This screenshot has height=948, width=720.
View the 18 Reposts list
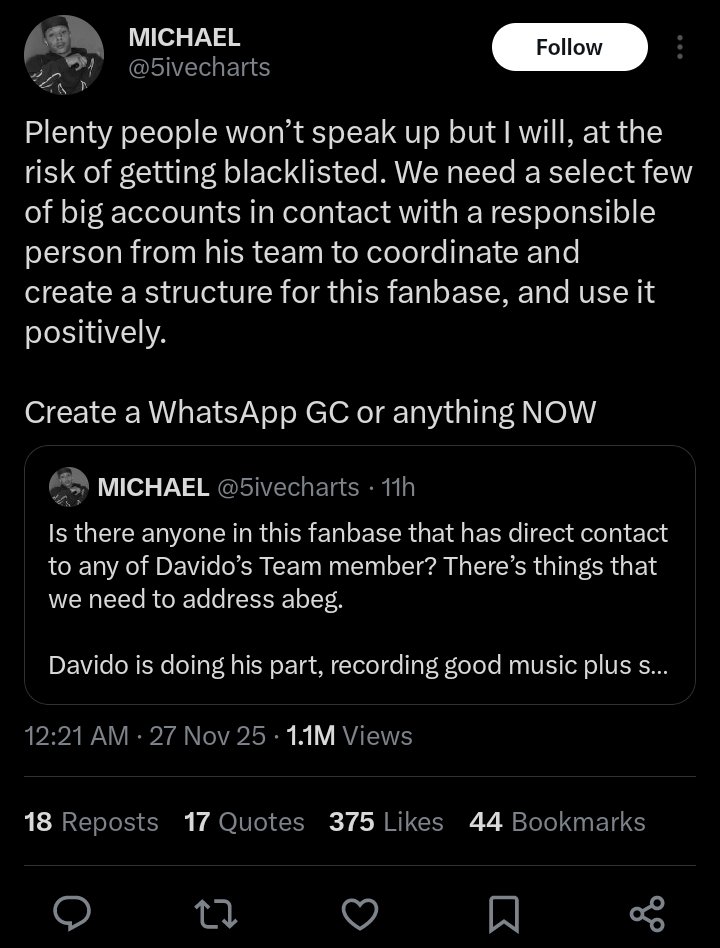point(91,822)
